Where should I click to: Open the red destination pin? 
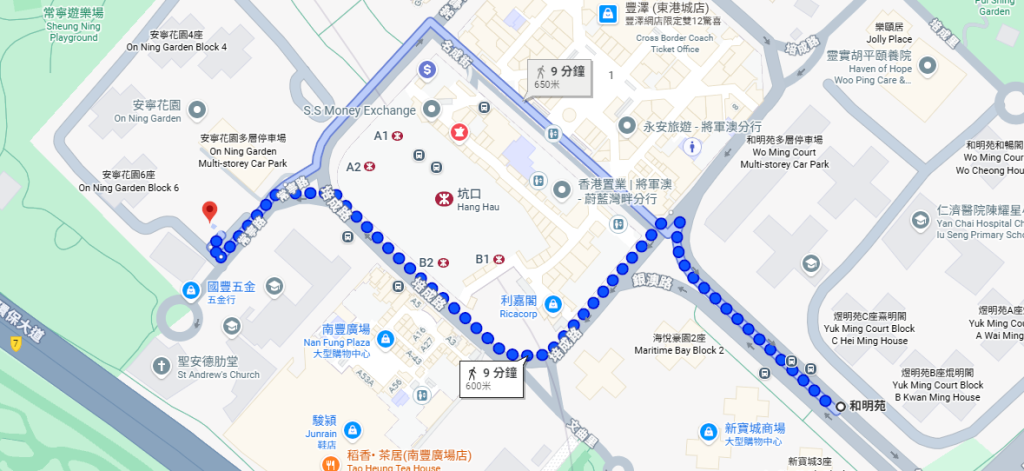pyautogui.click(x=209, y=212)
